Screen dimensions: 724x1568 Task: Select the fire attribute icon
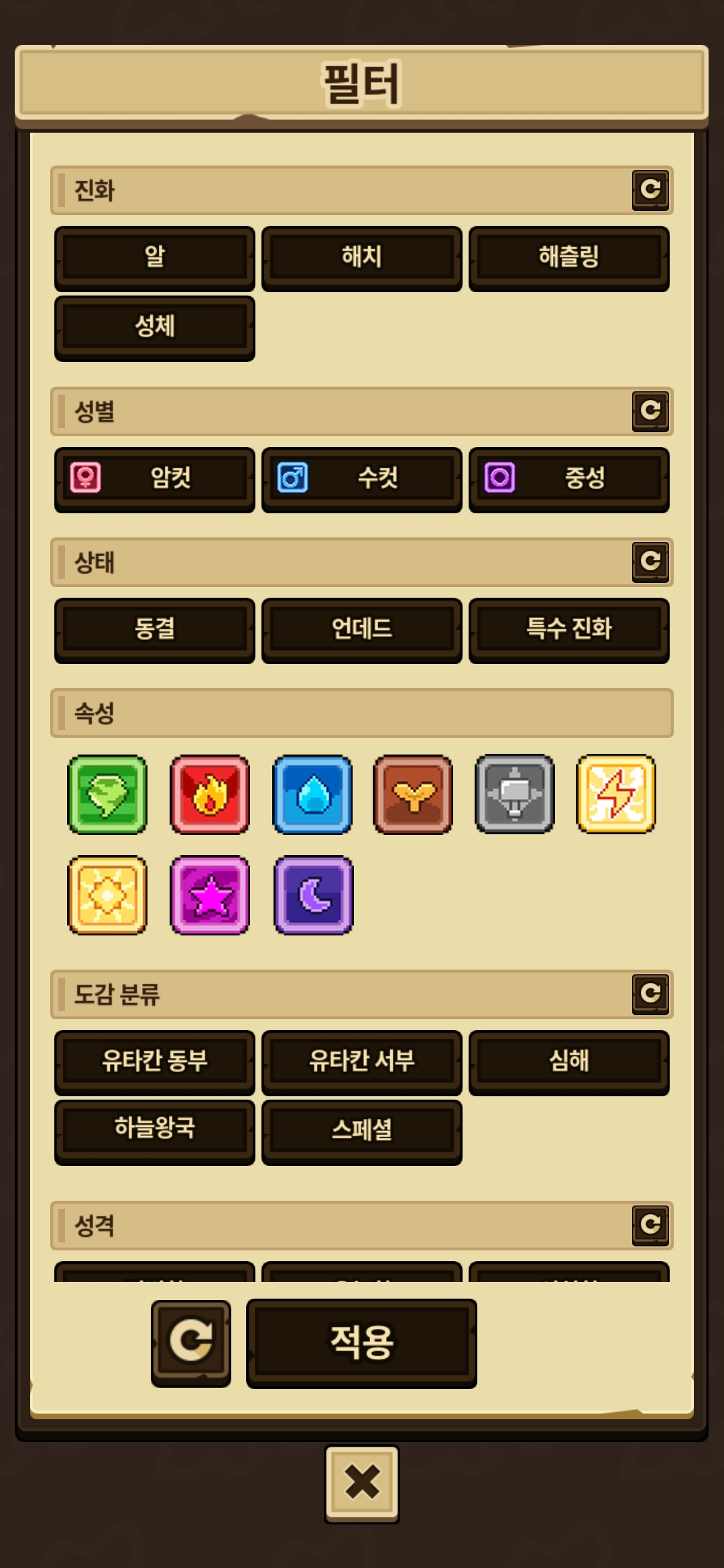210,795
